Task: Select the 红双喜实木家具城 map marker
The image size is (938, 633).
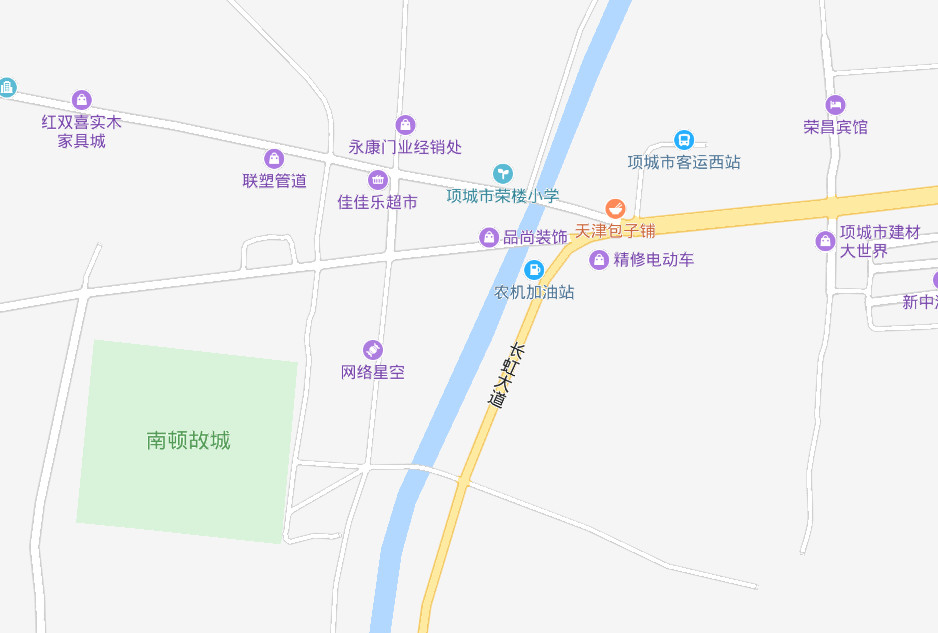Action: 82,100
